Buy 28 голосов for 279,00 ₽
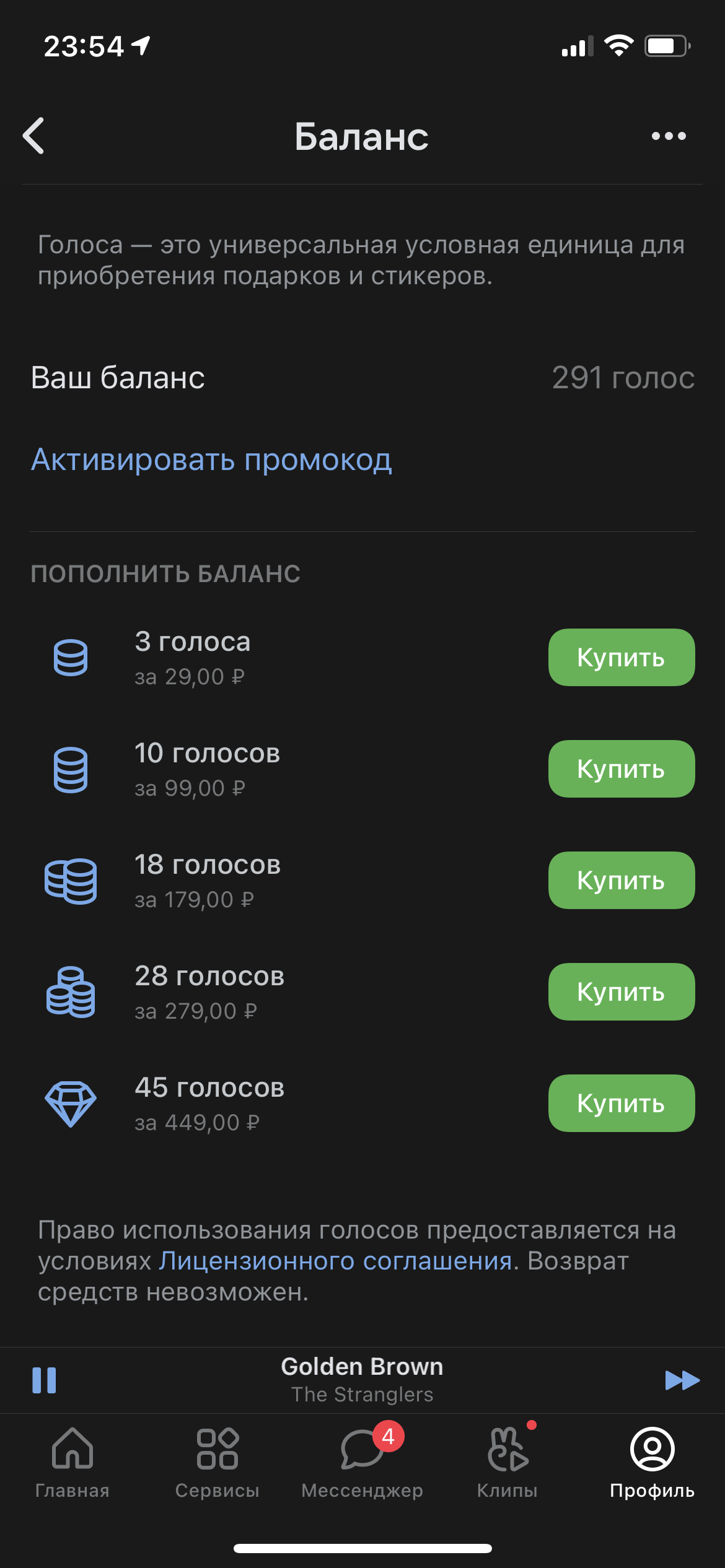The image size is (725, 1568). [621, 991]
